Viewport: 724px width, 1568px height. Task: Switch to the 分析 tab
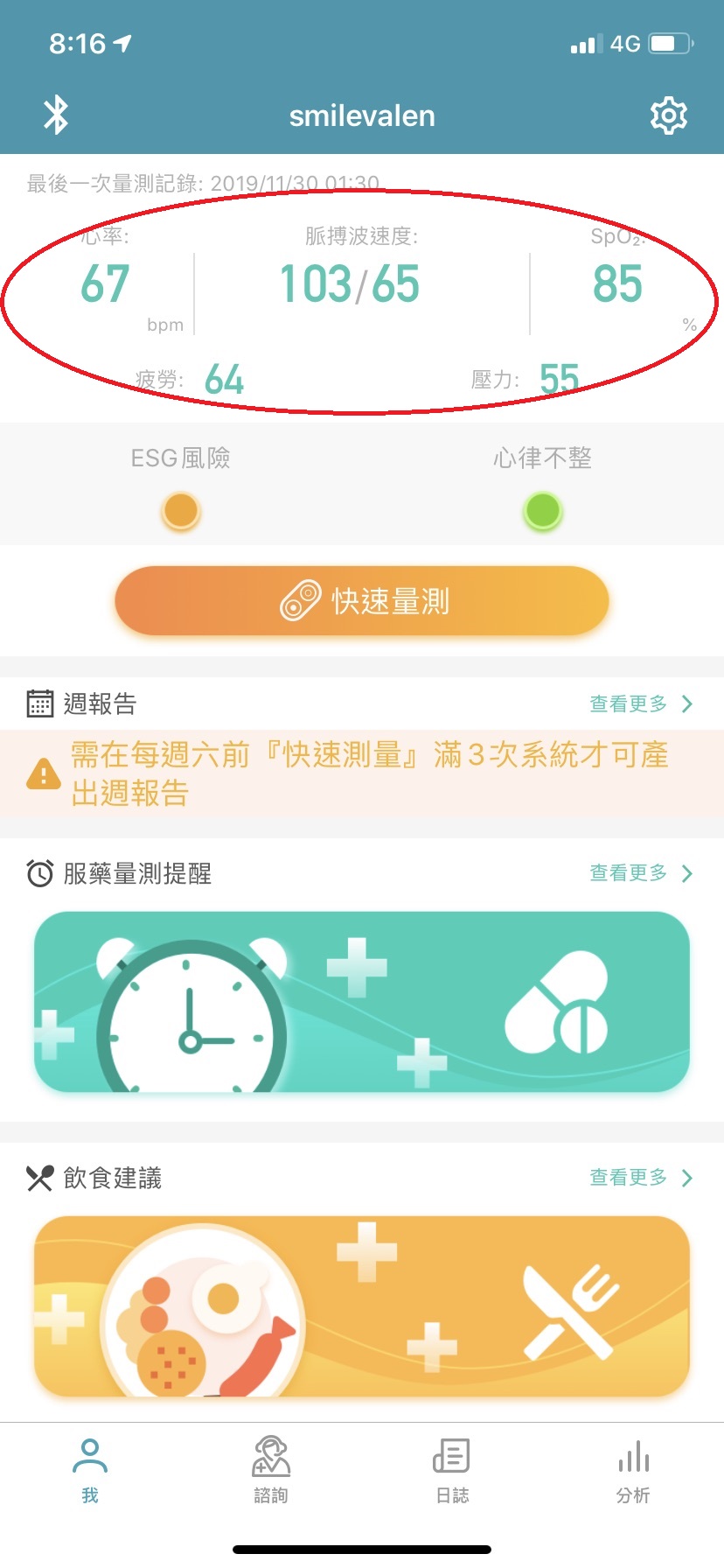click(633, 1470)
